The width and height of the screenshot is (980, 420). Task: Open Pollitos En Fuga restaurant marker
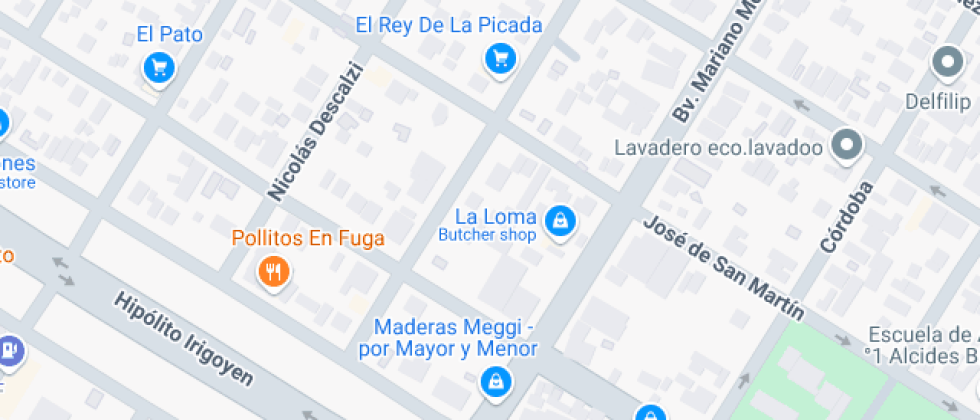click(x=273, y=270)
